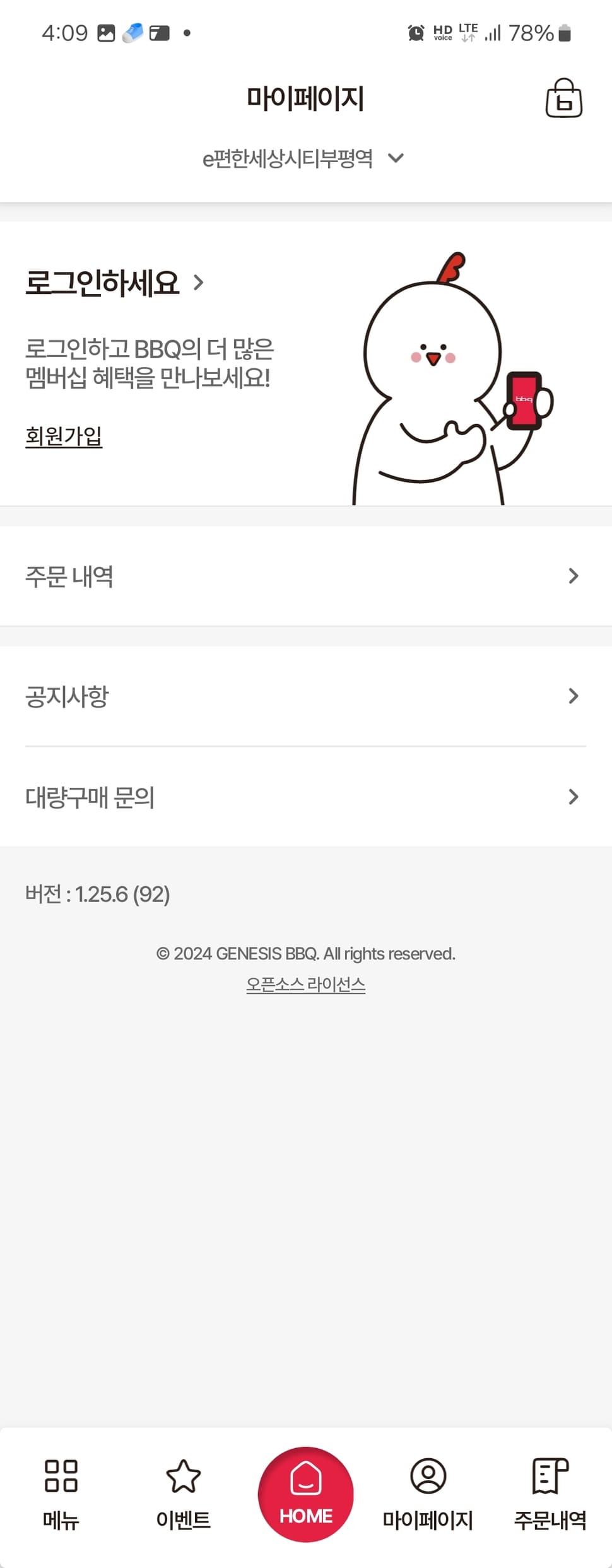The height and width of the screenshot is (1568, 612).
Task: Open 로그인하세요 to log in
Action: pyautogui.click(x=115, y=283)
